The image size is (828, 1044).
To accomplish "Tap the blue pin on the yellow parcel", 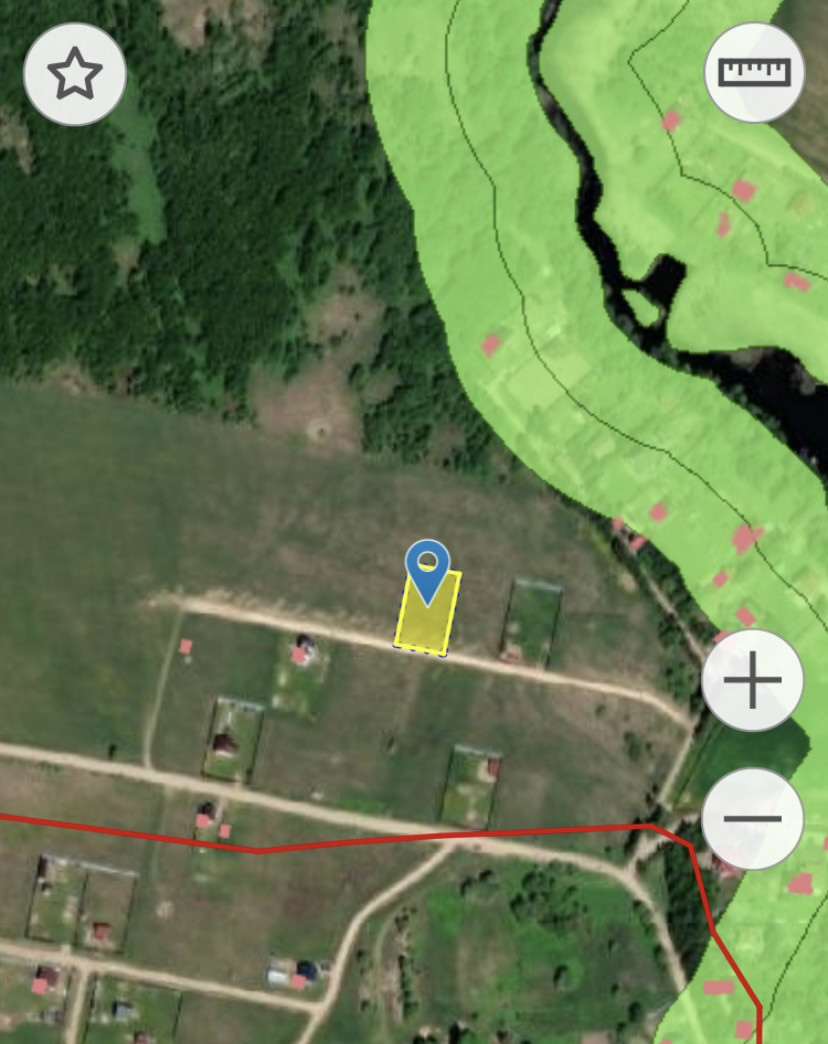I will coord(428,567).
